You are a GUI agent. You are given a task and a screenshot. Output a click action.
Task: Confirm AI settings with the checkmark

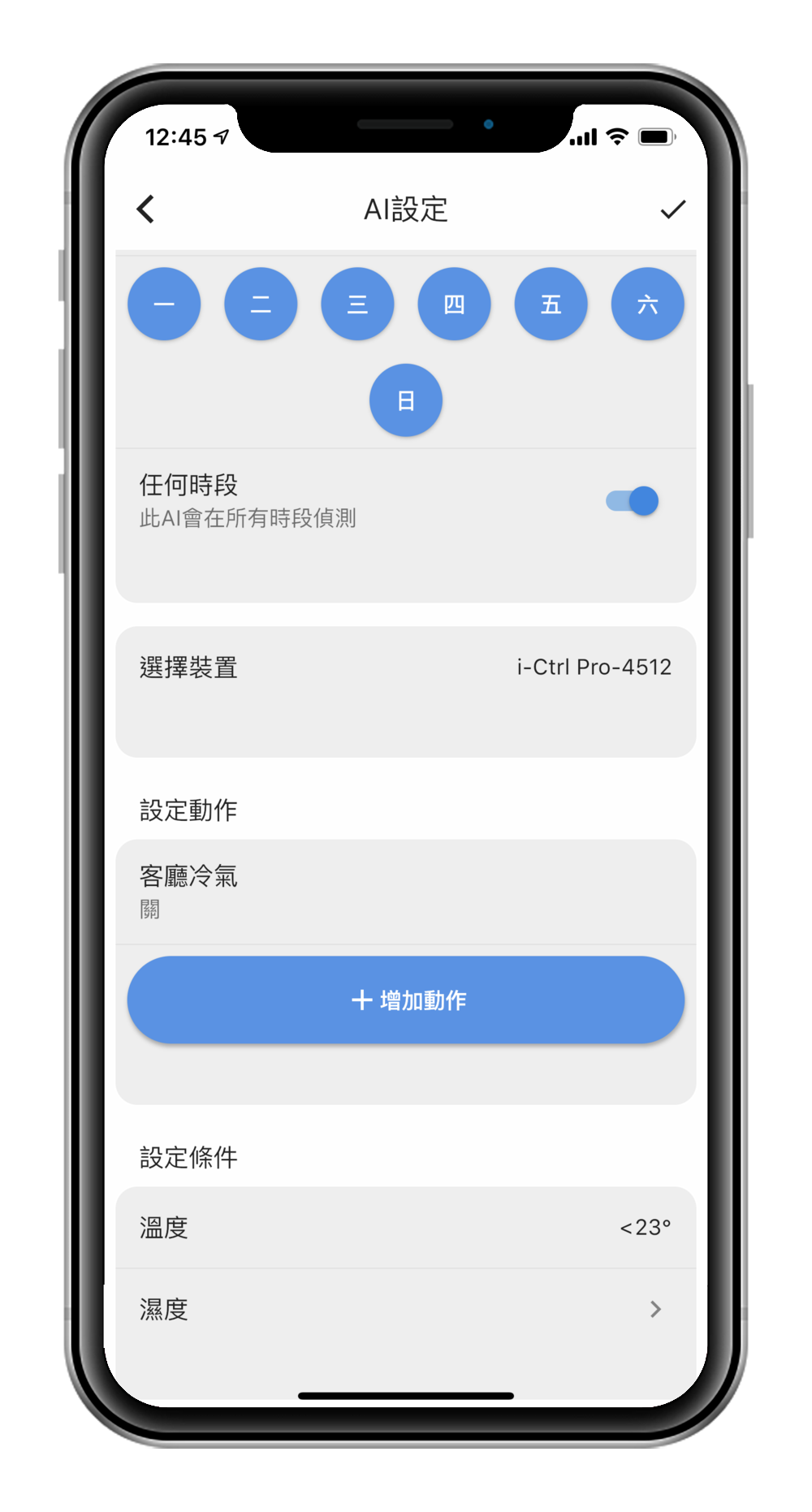pos(672,210)
